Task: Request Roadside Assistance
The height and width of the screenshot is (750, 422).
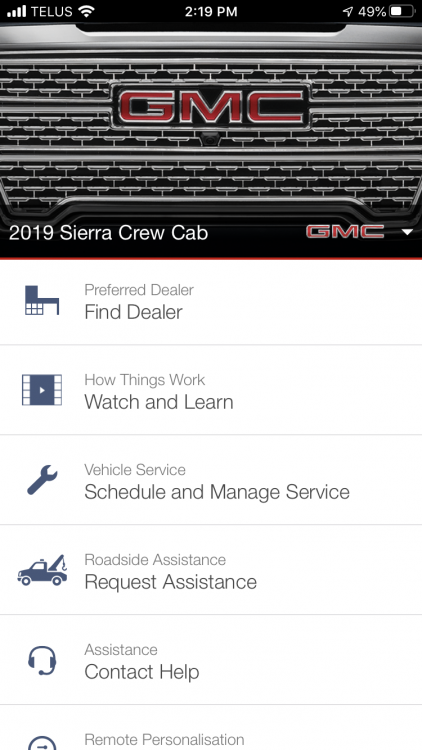Action: [x=211, y=570]
